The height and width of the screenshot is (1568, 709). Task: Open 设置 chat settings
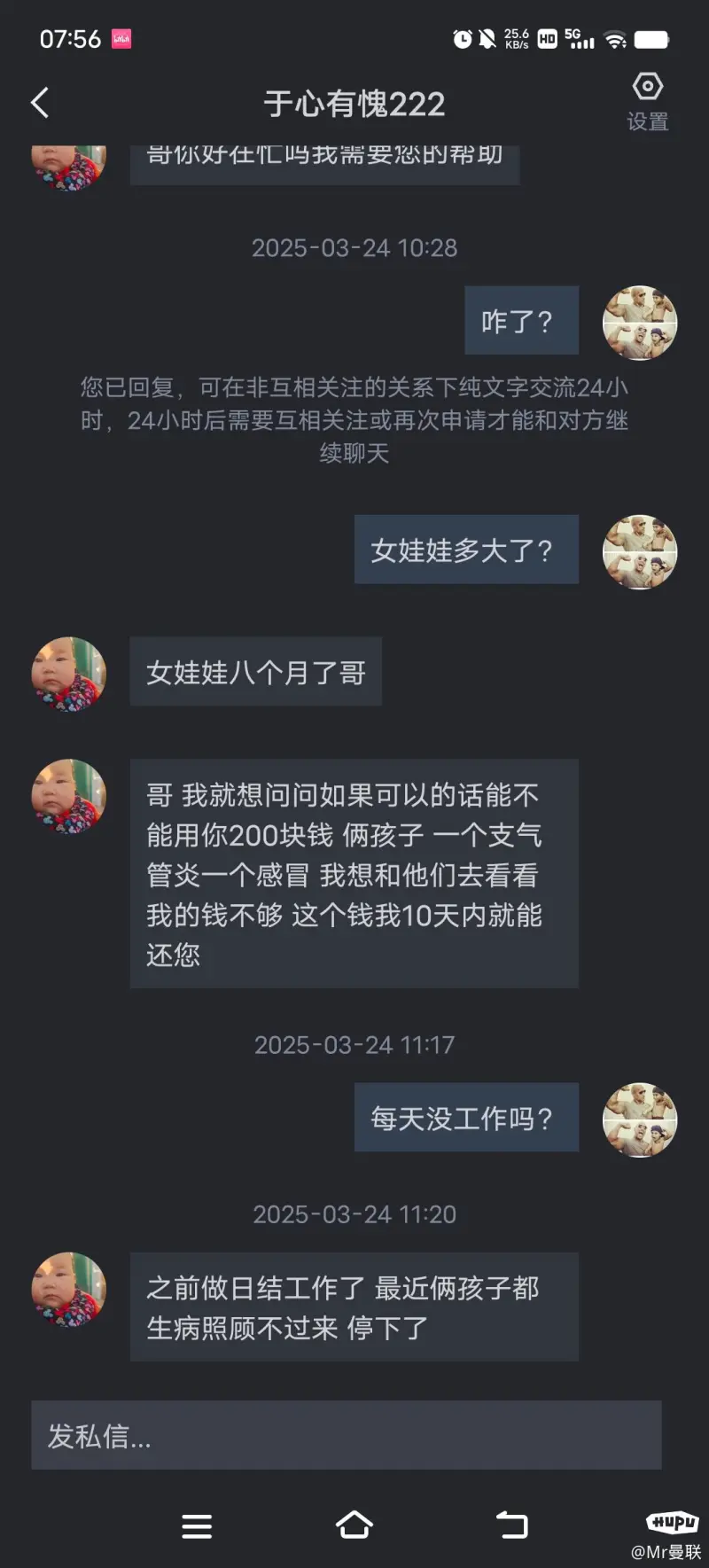click(x=647, y=101)
